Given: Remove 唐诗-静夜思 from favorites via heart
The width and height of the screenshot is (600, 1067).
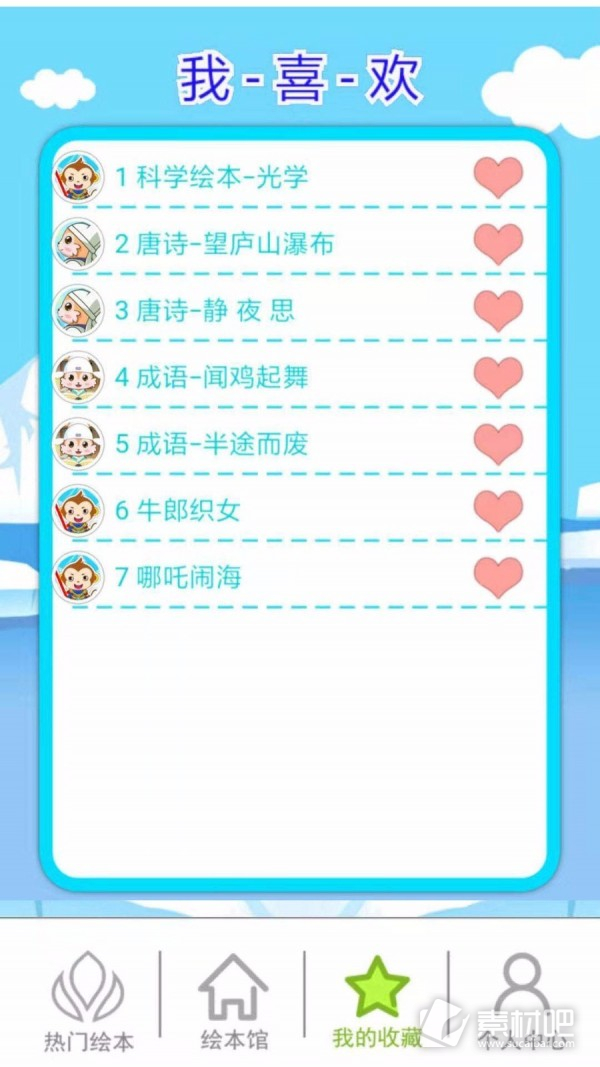Looking at the screenshot, I should click(498, 311).
